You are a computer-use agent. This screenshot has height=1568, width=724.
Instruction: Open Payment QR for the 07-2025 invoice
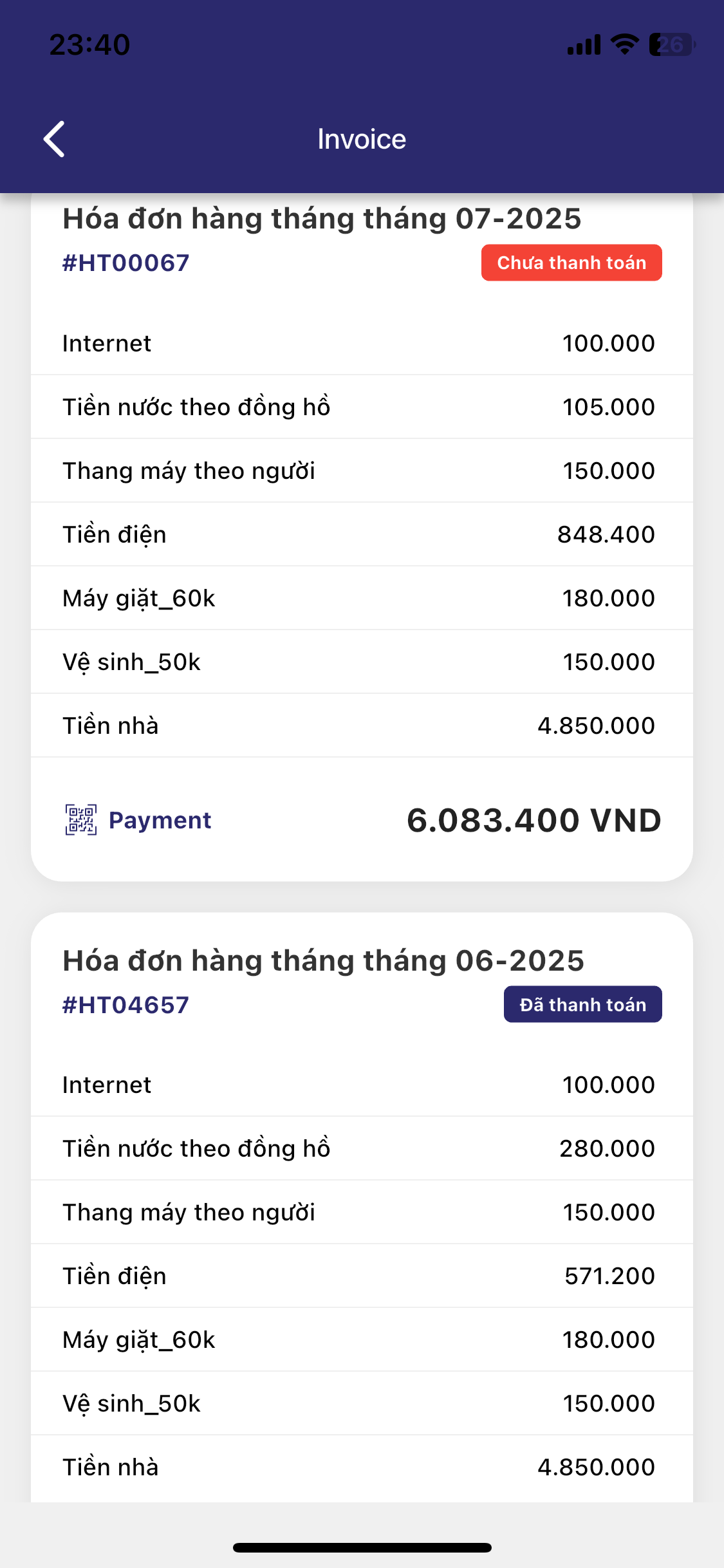[138, 820]
